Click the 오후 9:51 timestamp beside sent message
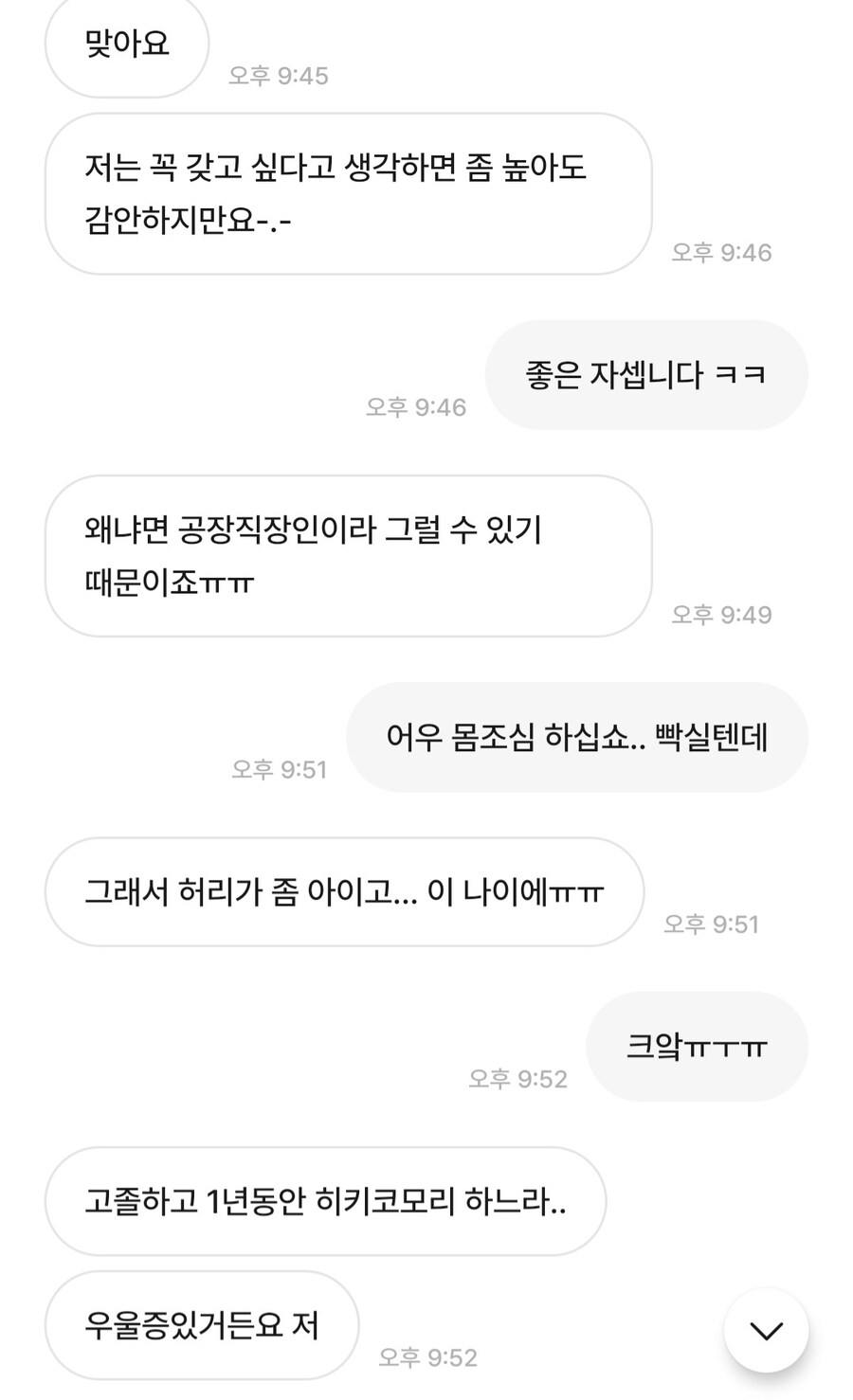853x1400 pixels. point(280,769)
